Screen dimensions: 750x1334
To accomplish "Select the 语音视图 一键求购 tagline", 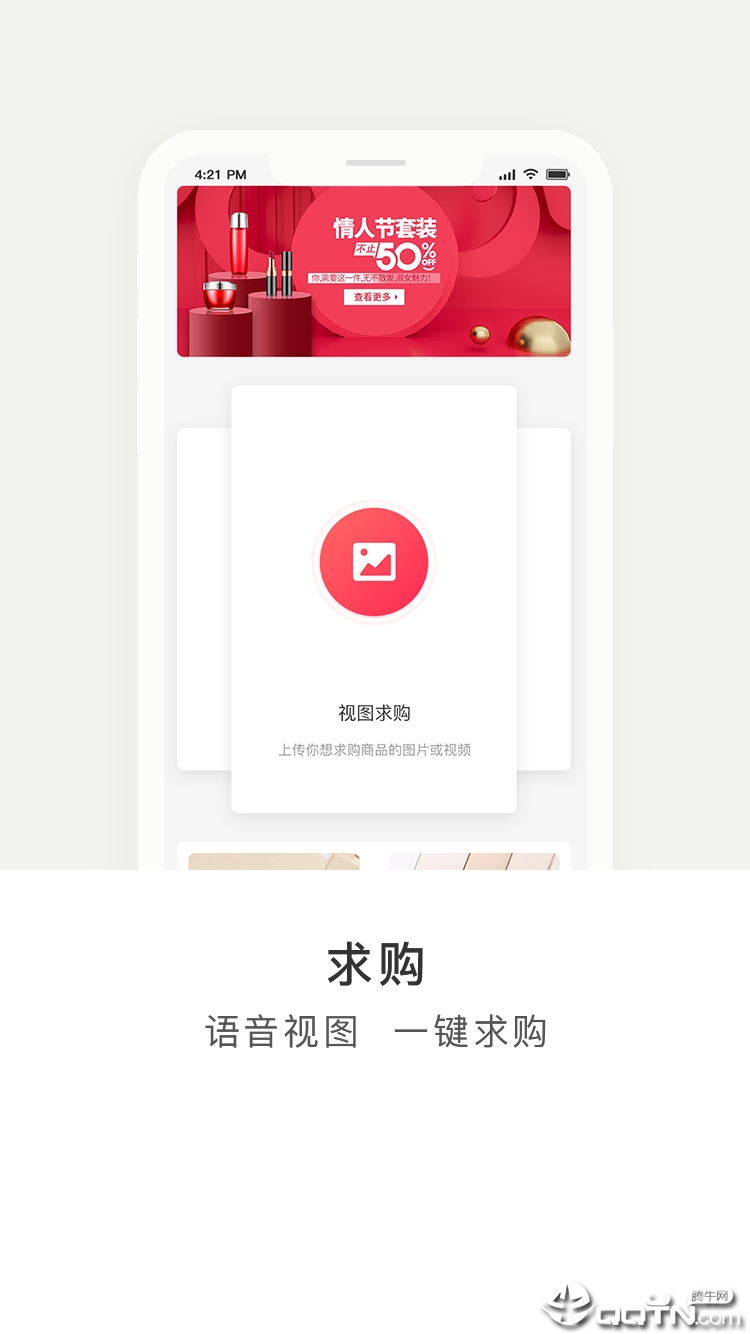I will click(x=375, y=1032).
